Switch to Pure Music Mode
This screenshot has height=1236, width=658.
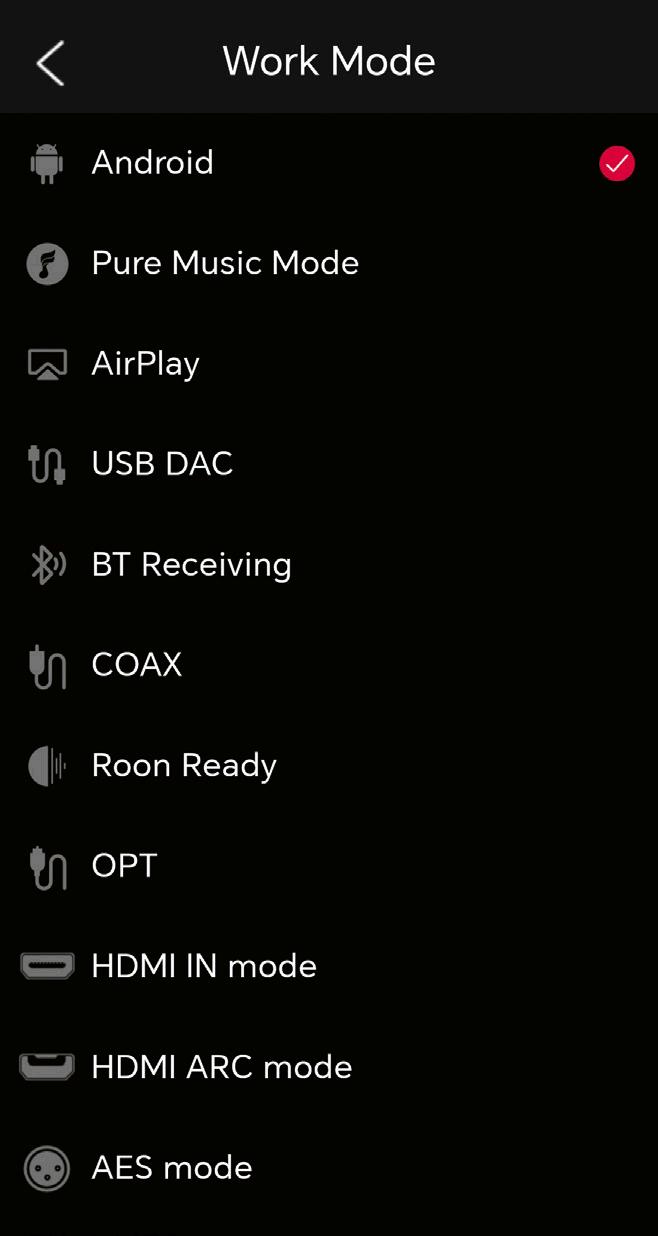(x=224, y=263)
